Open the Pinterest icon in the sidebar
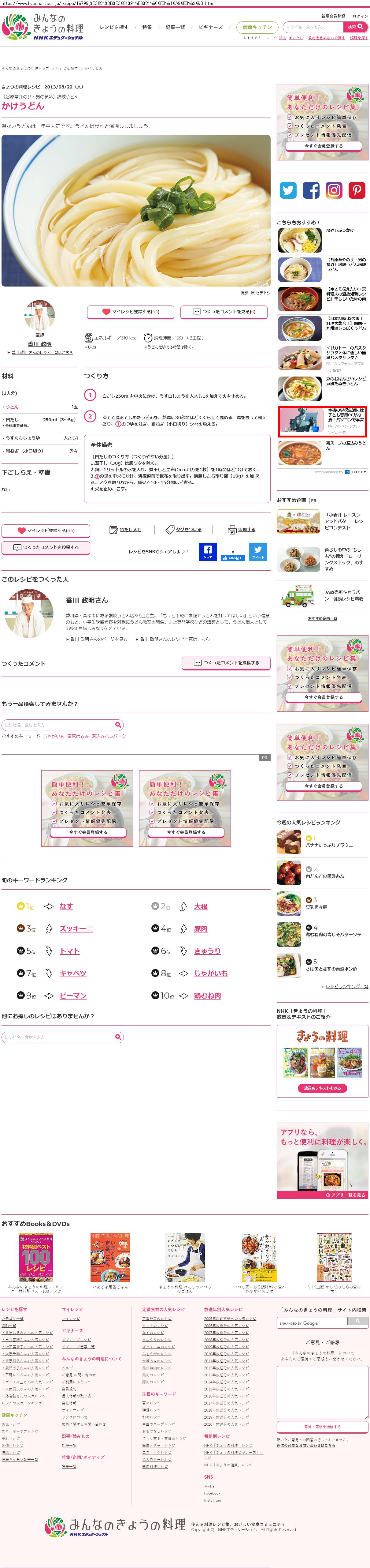 (357, 190)
